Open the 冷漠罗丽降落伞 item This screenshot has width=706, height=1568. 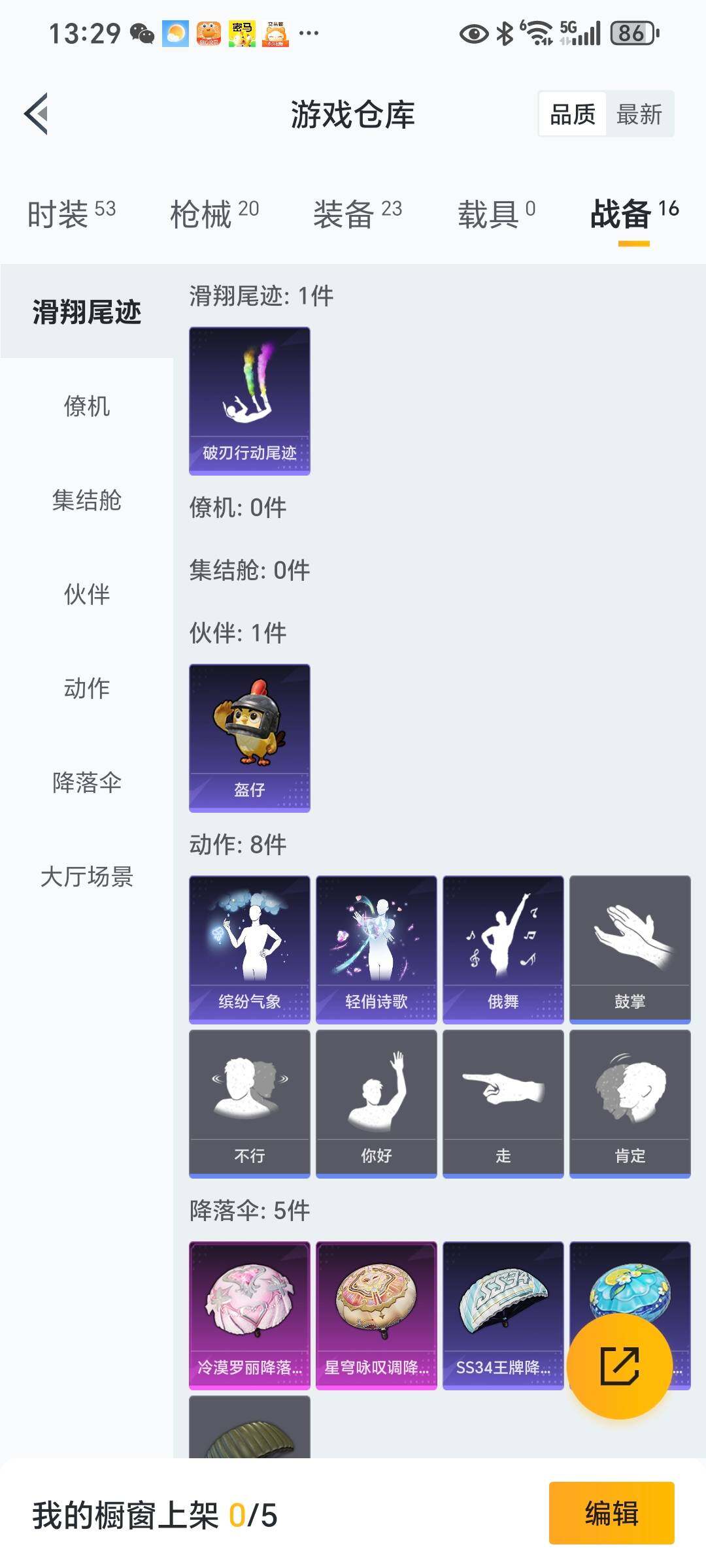[250, 1315]
